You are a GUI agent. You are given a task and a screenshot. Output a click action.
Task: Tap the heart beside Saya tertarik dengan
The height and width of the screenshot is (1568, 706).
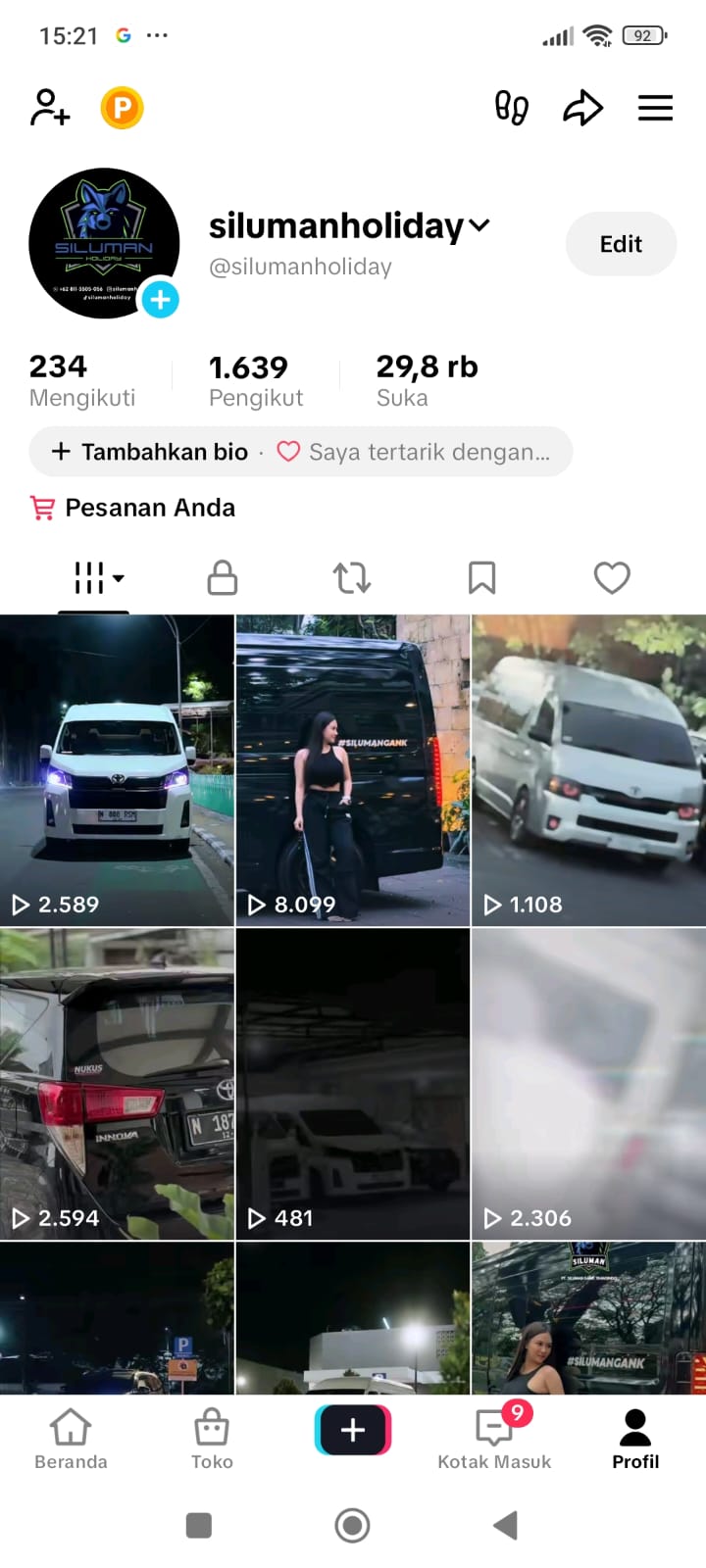288,452
